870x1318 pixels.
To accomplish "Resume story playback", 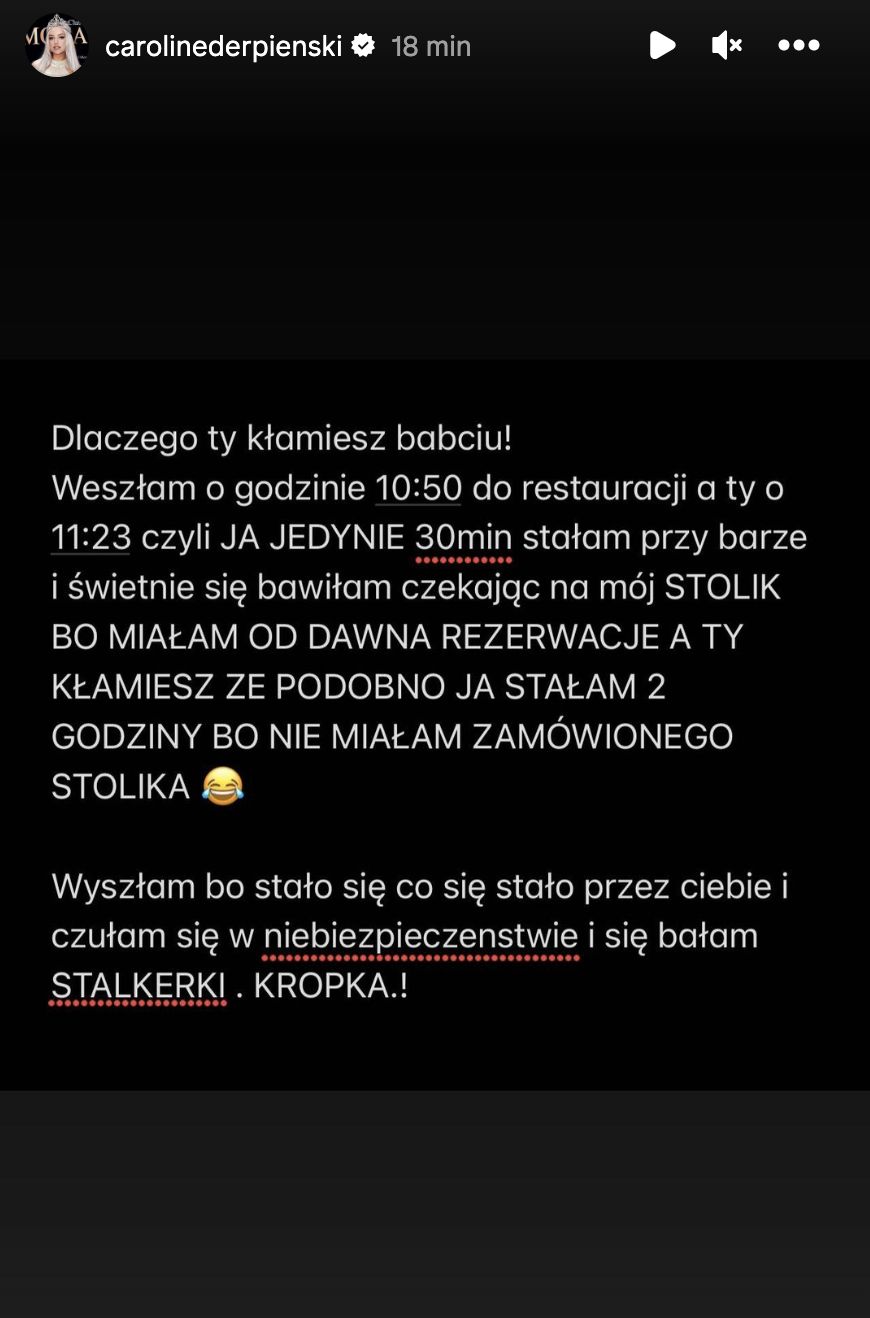I will 661,45.
